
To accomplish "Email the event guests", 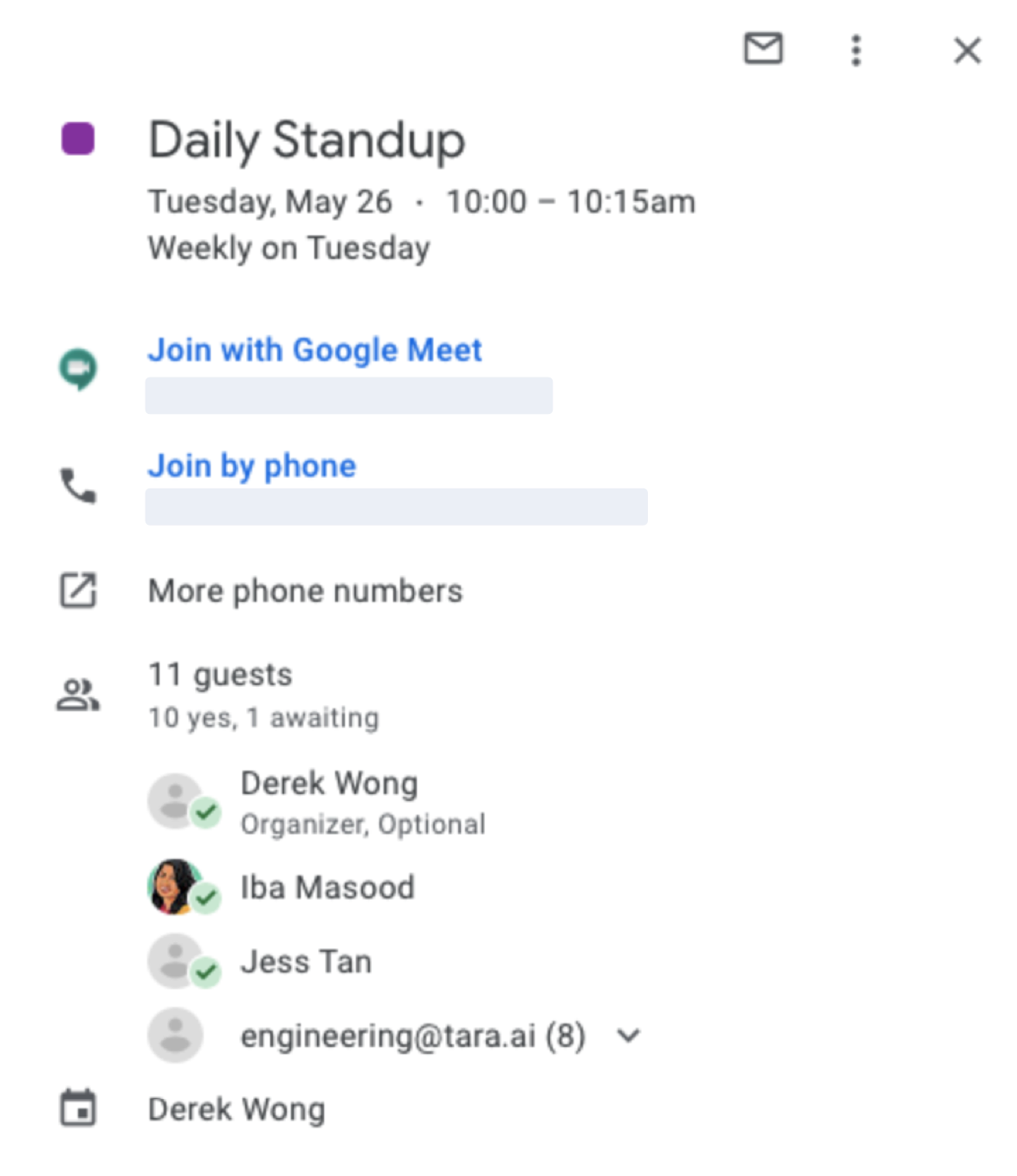I will click(x=762, y=49).
